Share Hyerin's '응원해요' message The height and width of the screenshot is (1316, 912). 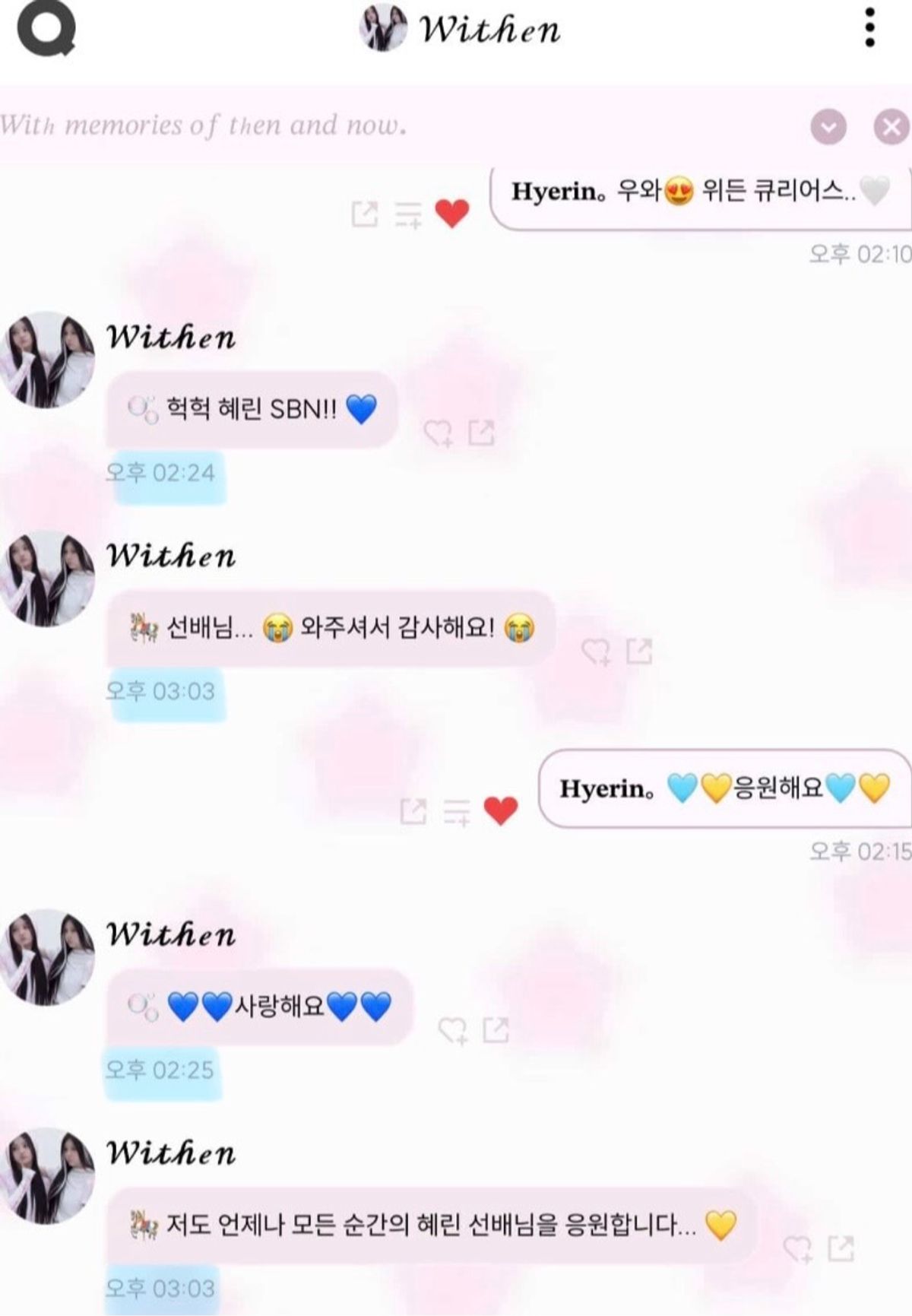(413, 811)
